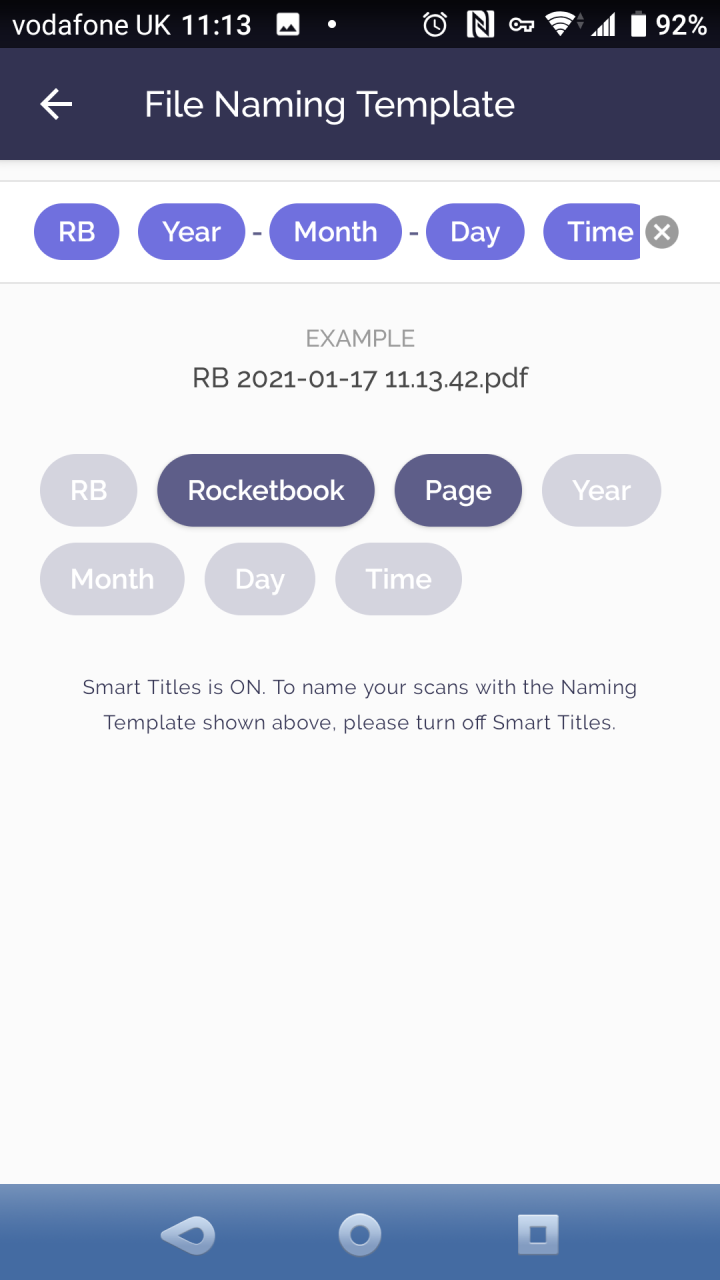Add the Page chip to the template
This screenshot has width=720, height=1280.
click(458, 490)
